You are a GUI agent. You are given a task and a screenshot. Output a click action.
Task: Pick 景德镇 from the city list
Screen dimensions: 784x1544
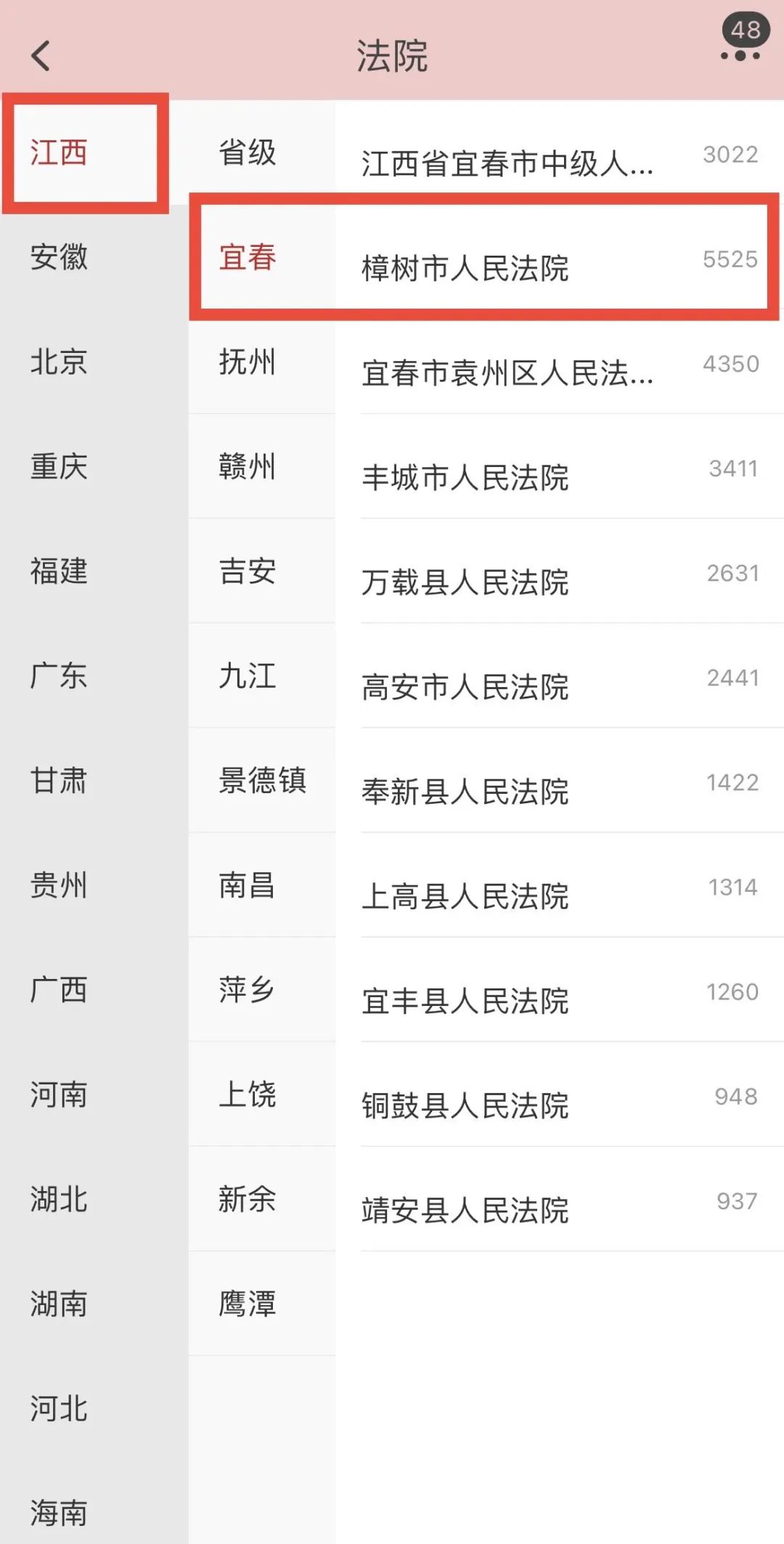262,781
